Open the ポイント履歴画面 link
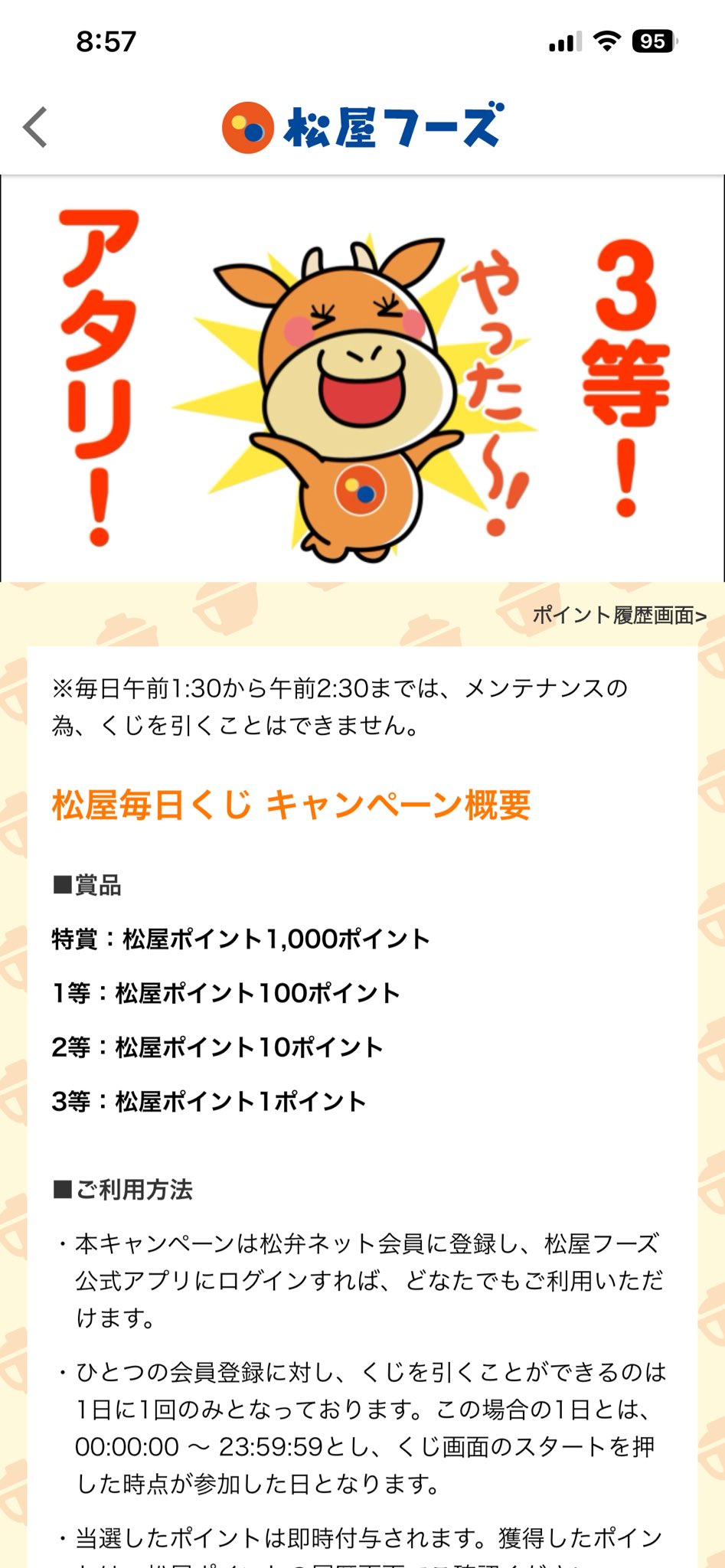725x1568 pixels. point(619,615)
